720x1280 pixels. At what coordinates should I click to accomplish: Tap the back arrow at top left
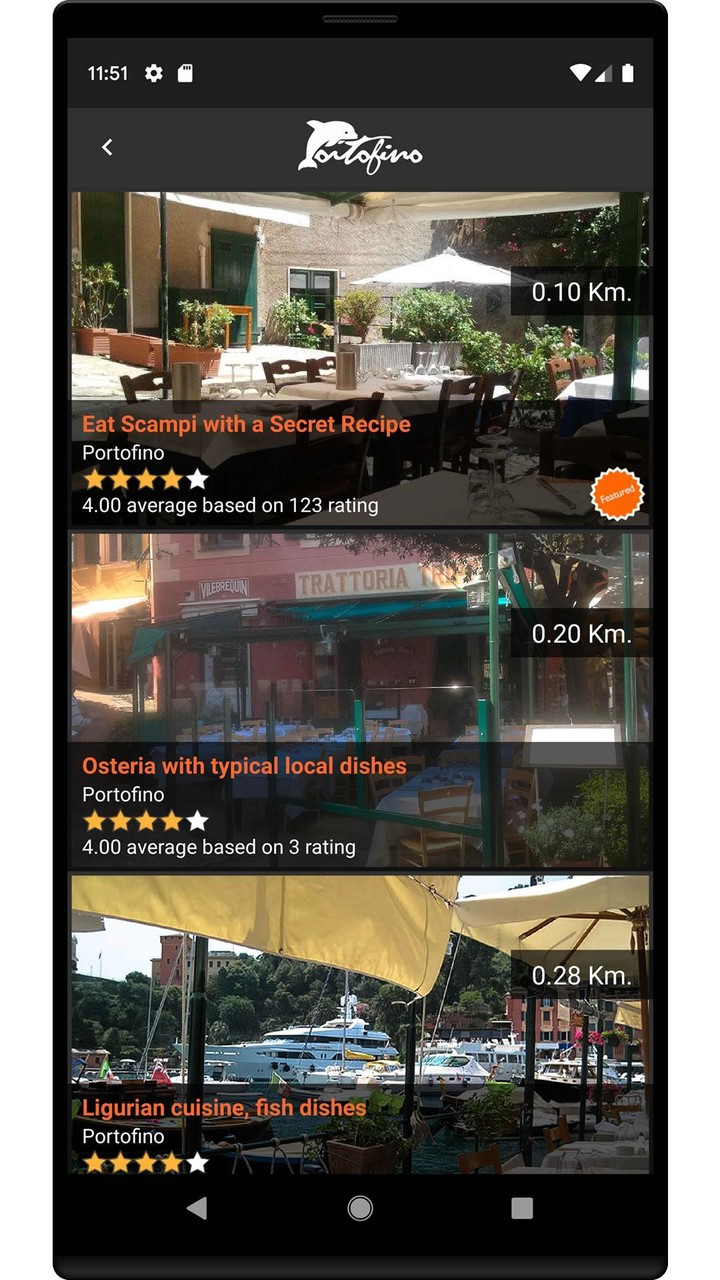pyautogui.click(x=107, y=147)
